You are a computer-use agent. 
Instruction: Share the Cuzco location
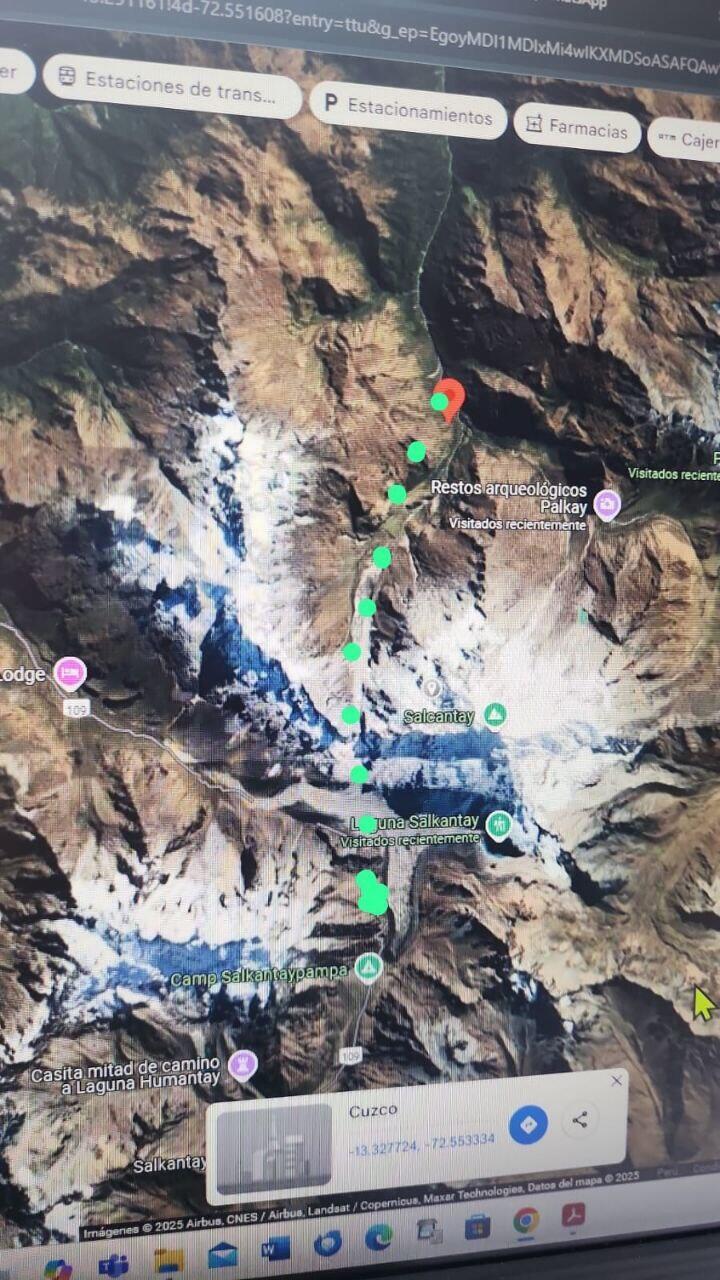pos(580,1120)
